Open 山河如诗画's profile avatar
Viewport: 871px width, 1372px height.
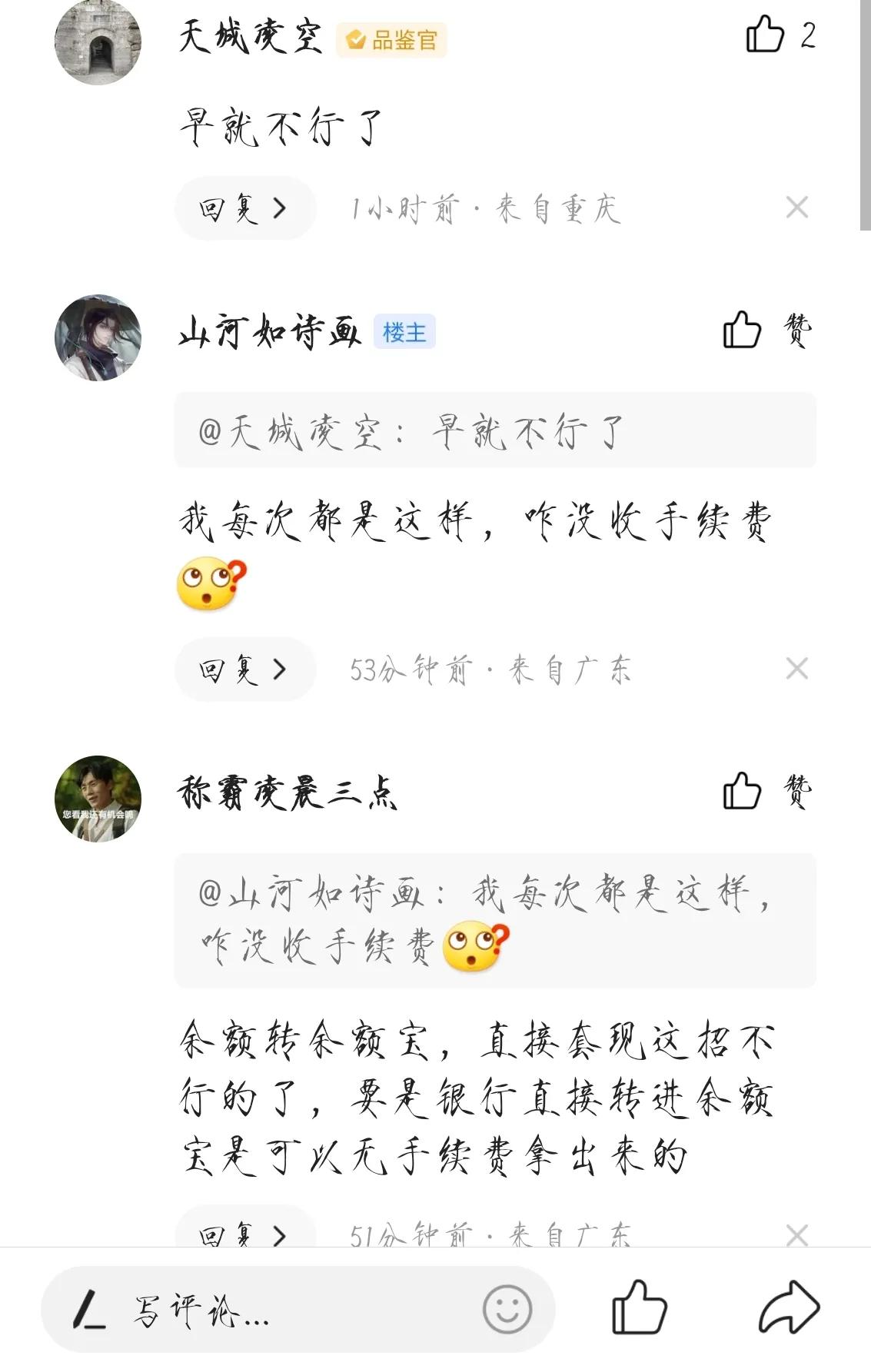(98, 337)
